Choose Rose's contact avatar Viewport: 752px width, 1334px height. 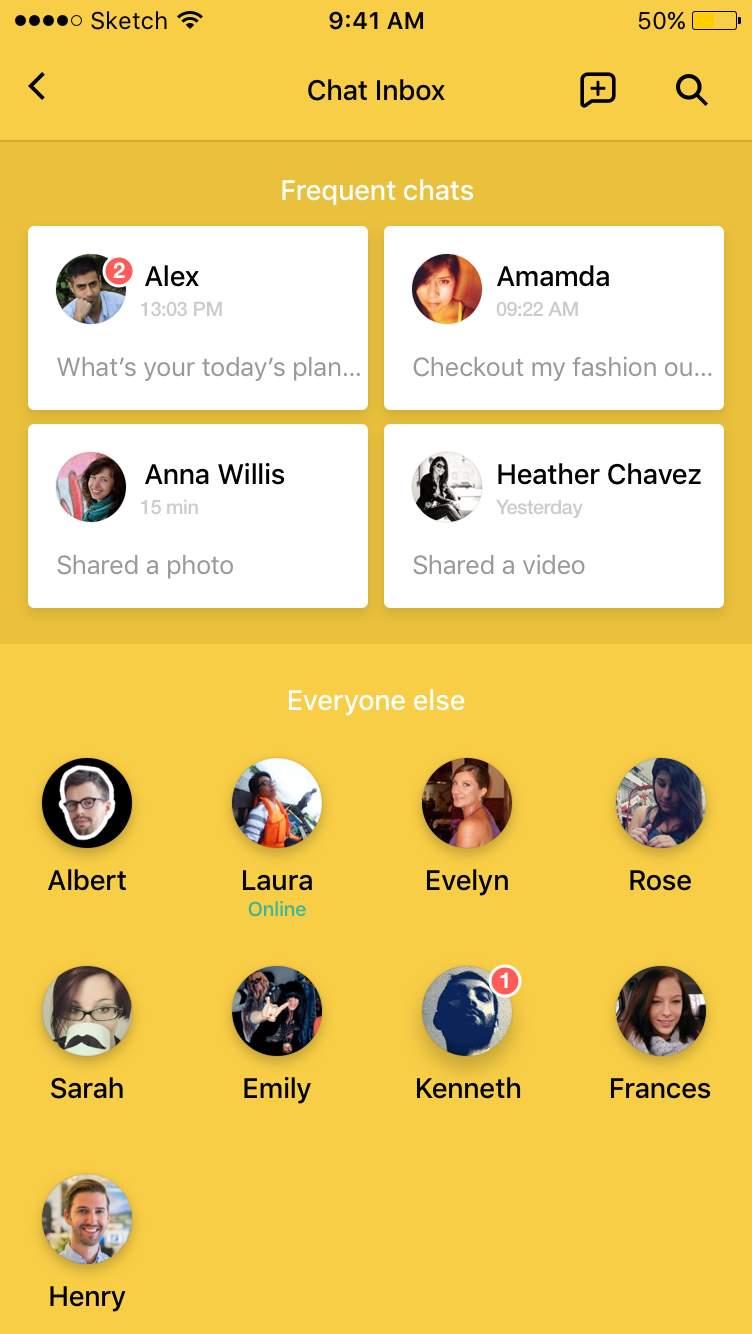click(x=660, y=803)
